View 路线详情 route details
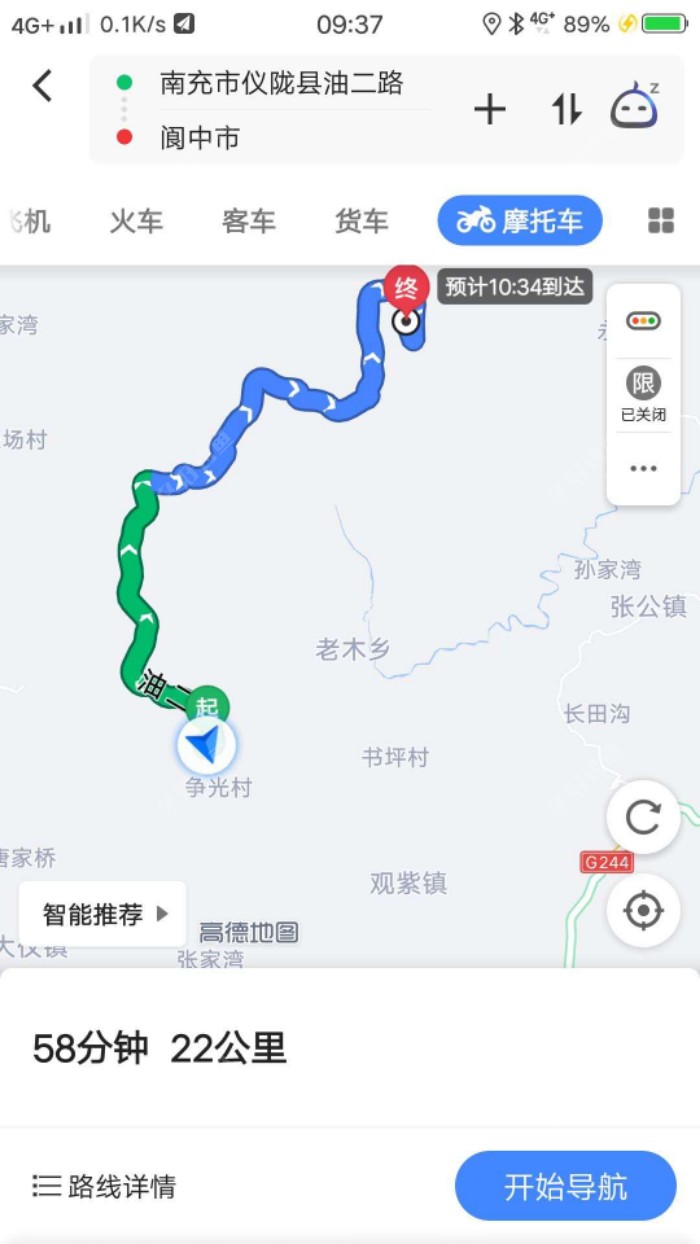The height and width of the screenshot is (1244, 700). point(104,1186)
